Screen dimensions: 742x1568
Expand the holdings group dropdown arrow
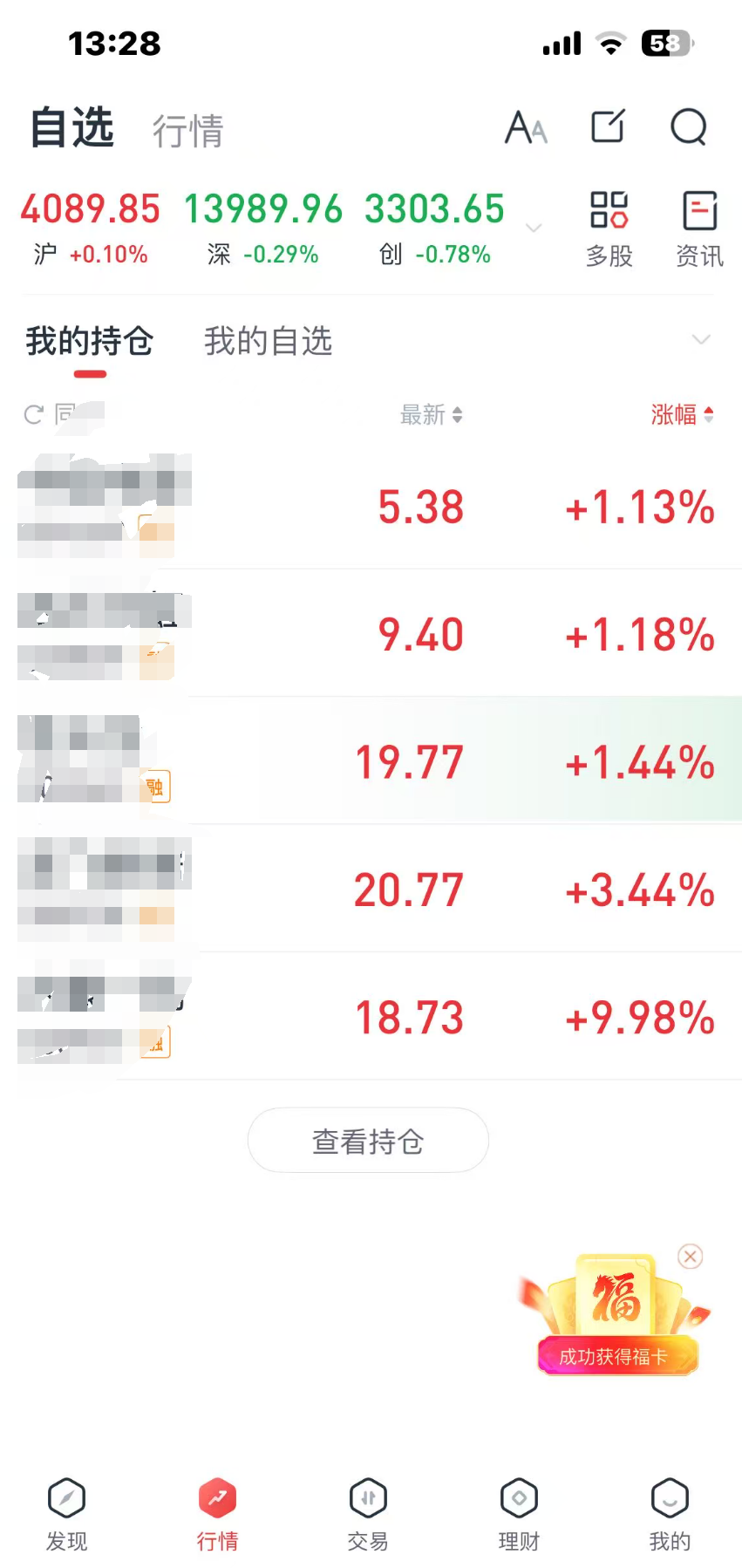coord(701,339)
